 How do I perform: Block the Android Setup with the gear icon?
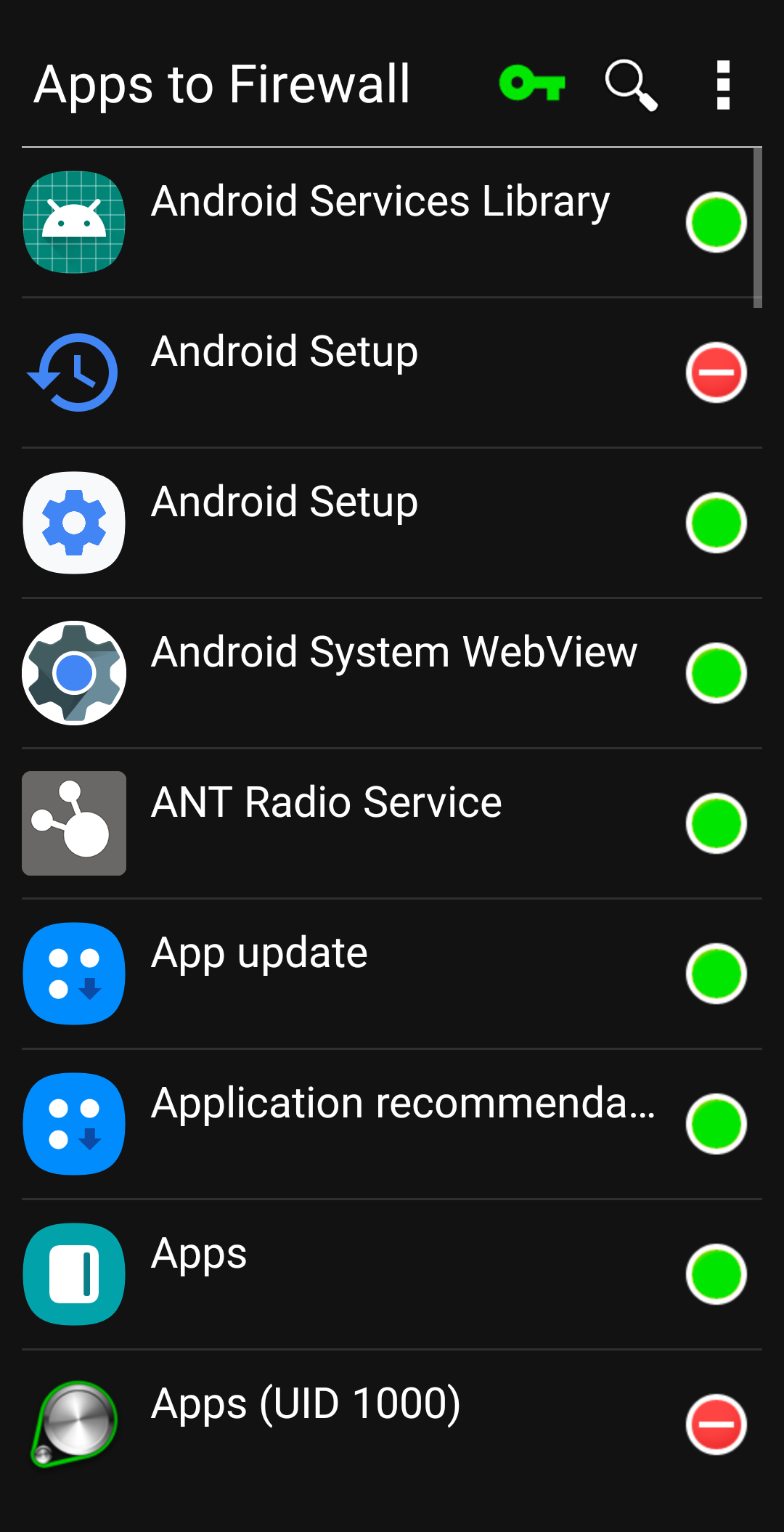point(716,523)
